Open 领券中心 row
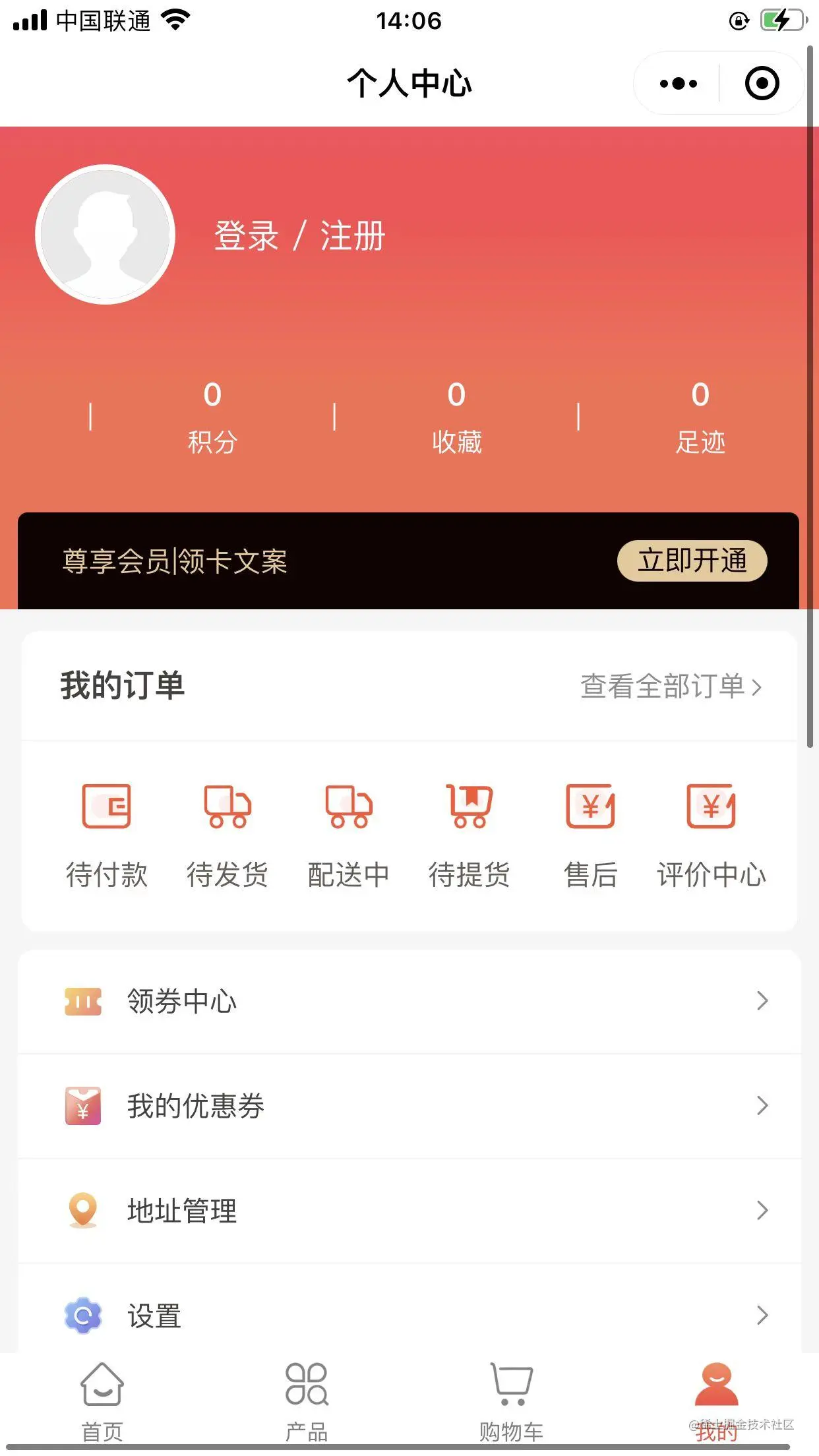Image resolution: width=819 pixels, height=1456 pixels. (409, 1001)
